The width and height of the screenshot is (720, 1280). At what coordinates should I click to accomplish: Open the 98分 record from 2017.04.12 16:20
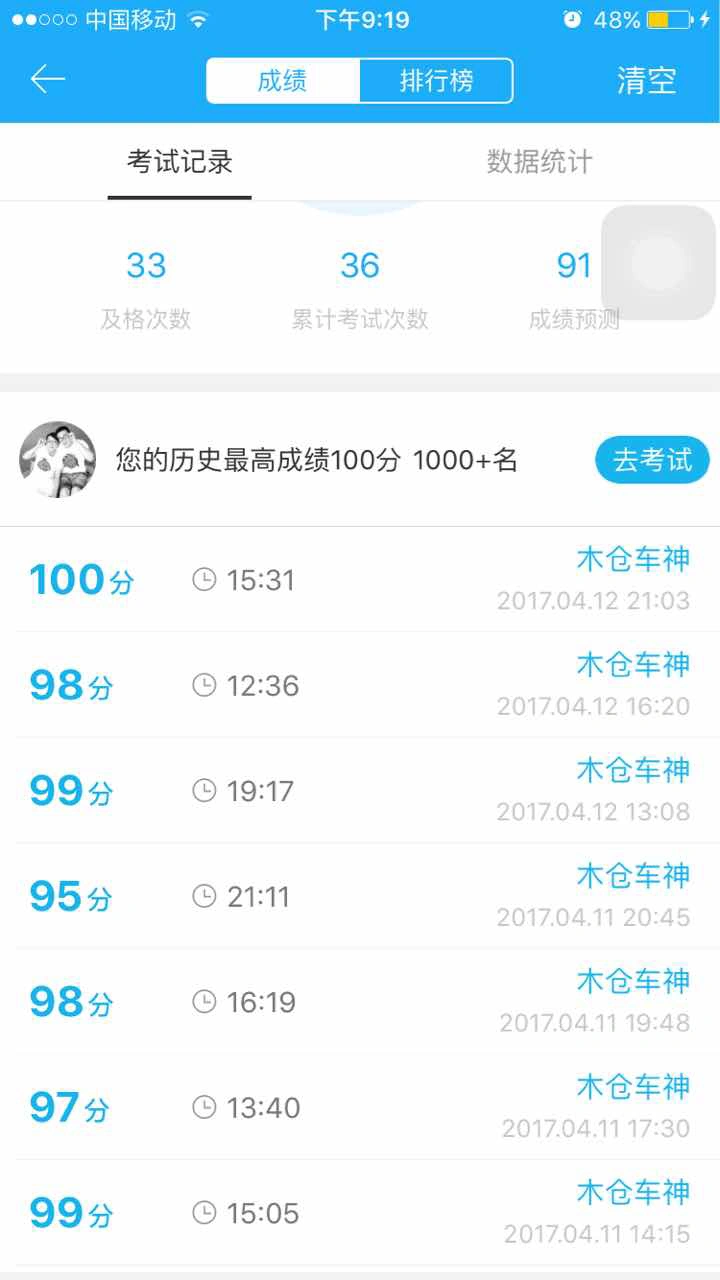click(360, 685)
